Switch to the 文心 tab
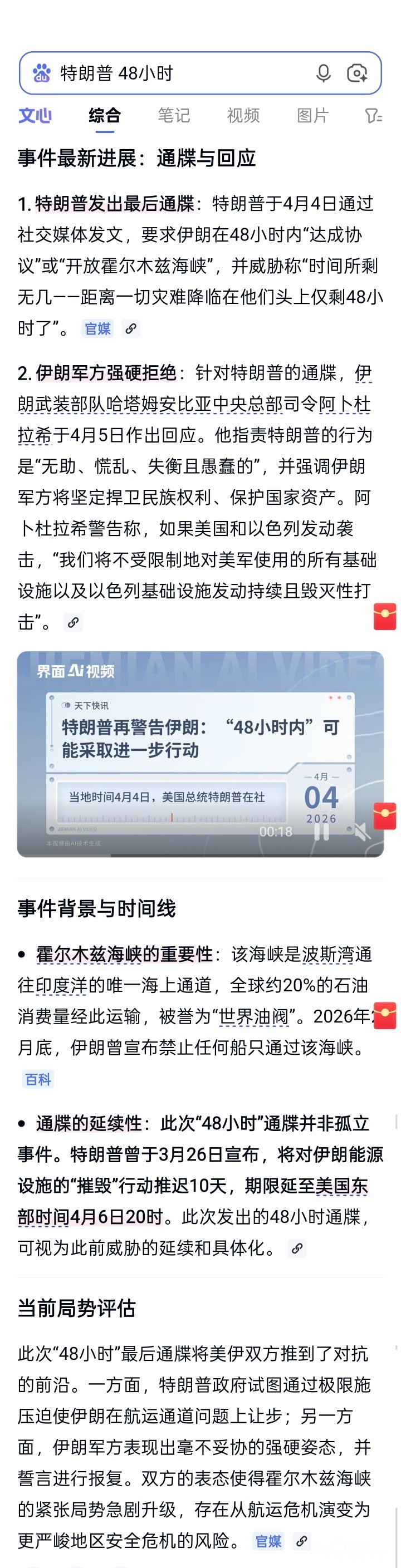This screenshot has height=1568, width=401. [35, 116]
